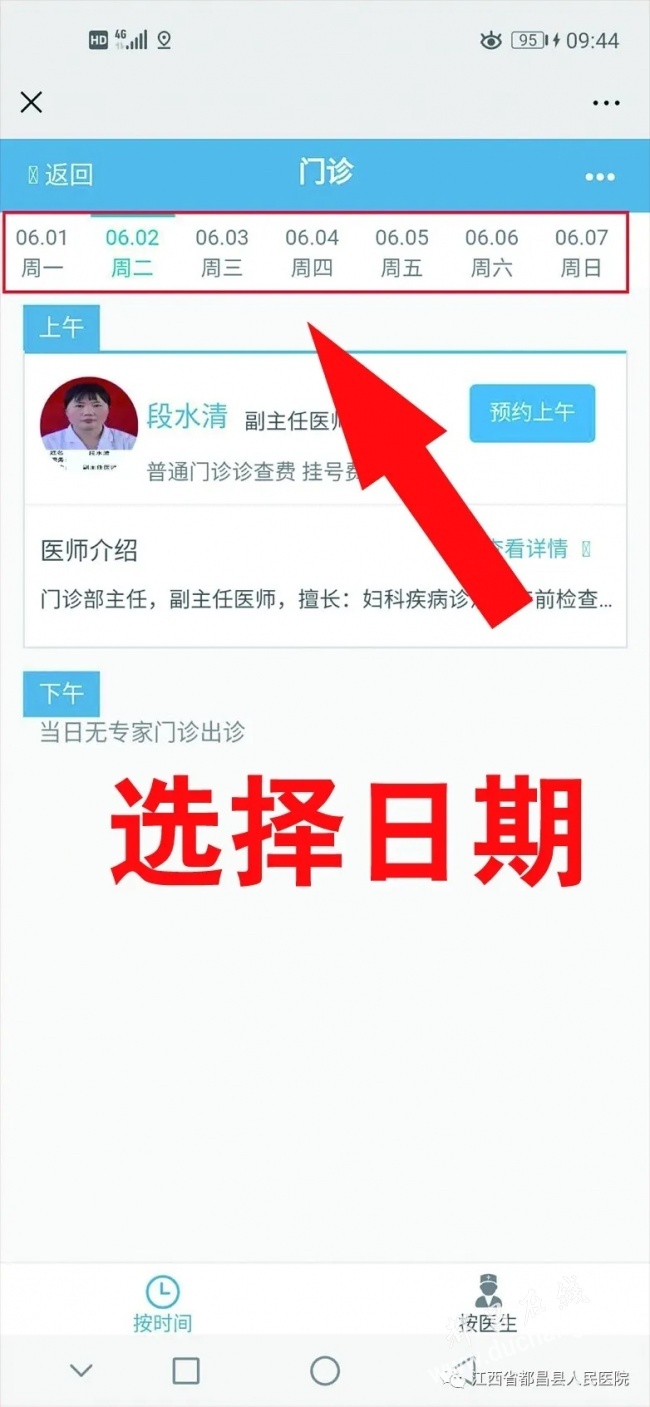
Task: Select date 06.03 周三
Action: [222, 252]
